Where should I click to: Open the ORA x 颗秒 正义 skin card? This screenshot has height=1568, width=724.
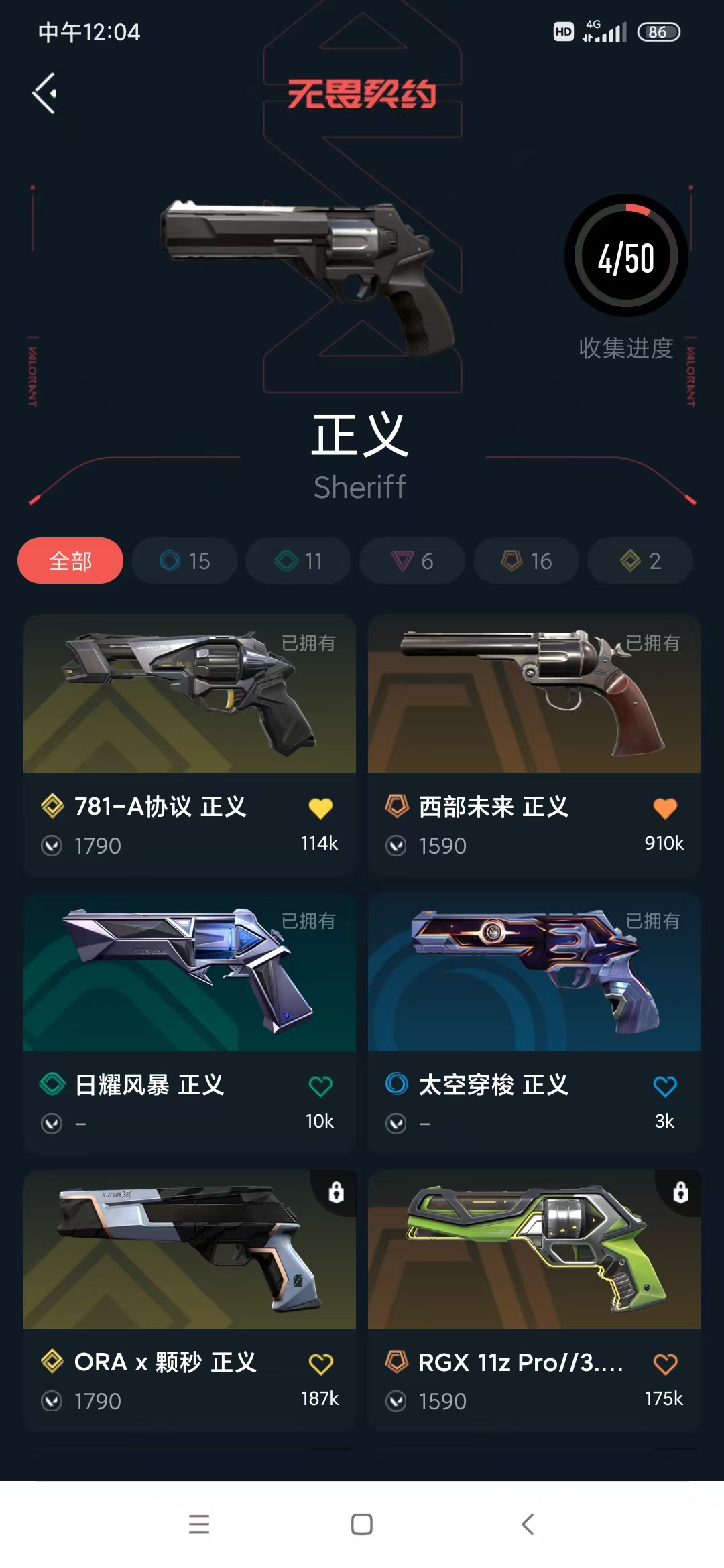click(190, 1301)
